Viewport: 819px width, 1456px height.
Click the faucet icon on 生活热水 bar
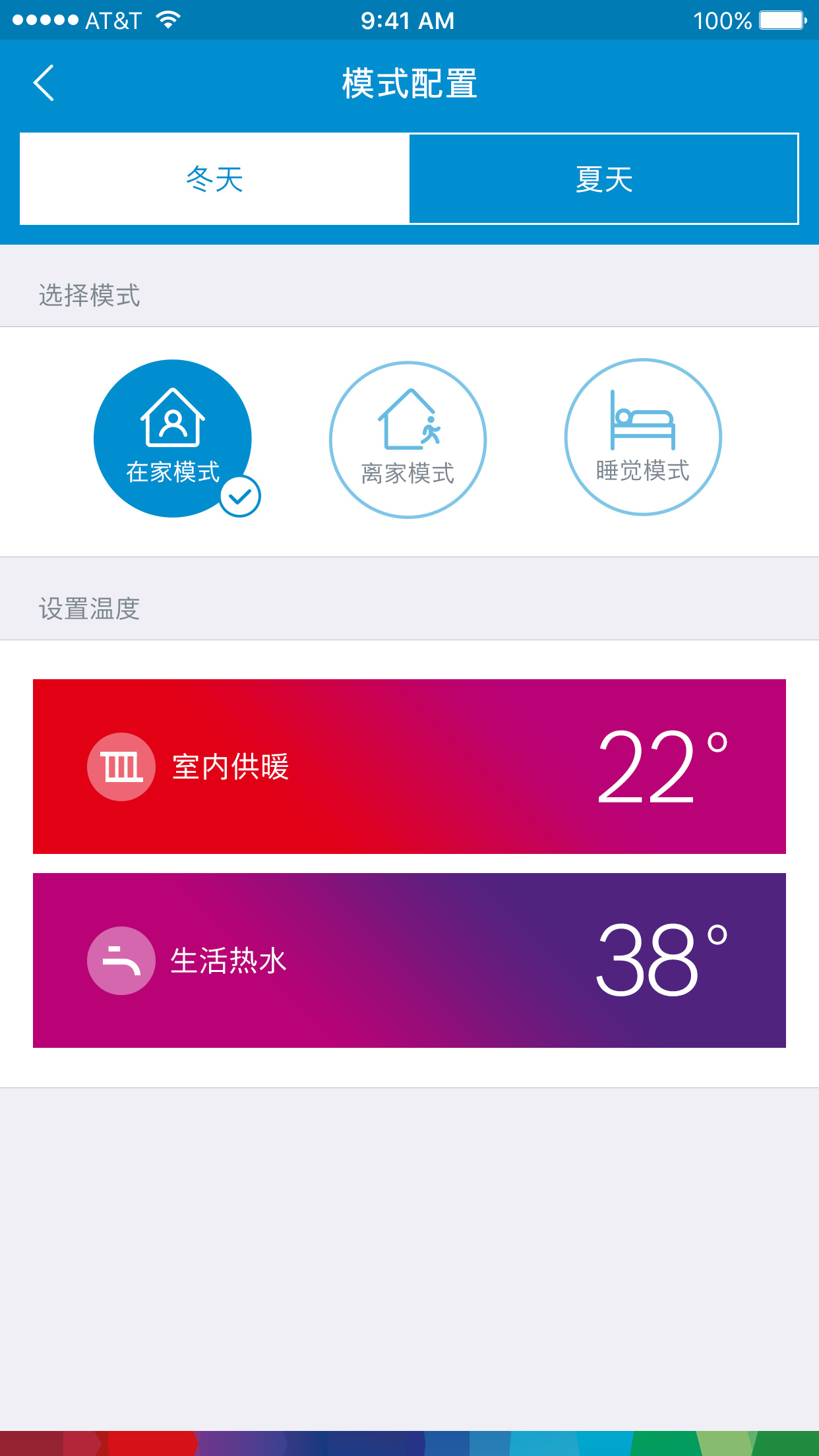121,961
